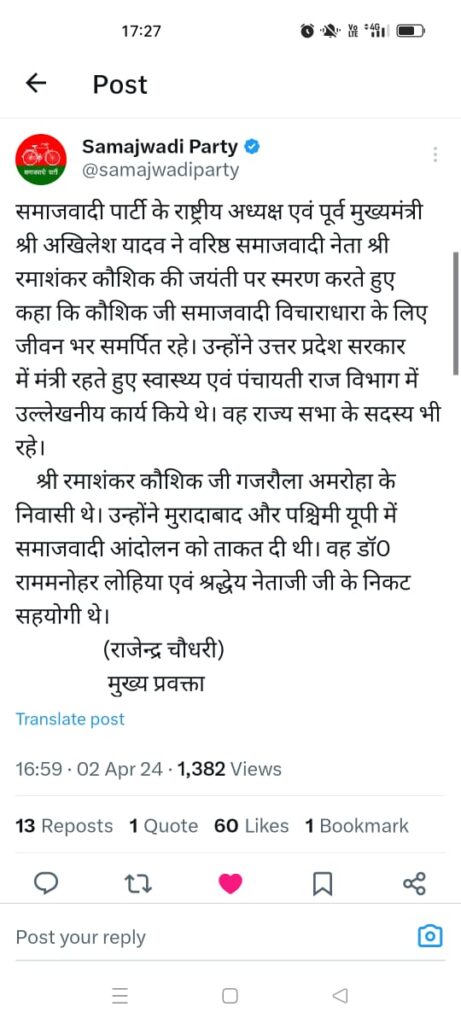View the 60 Likes list
This screenshot has height=1024, width=461.
tap(251, 826)
